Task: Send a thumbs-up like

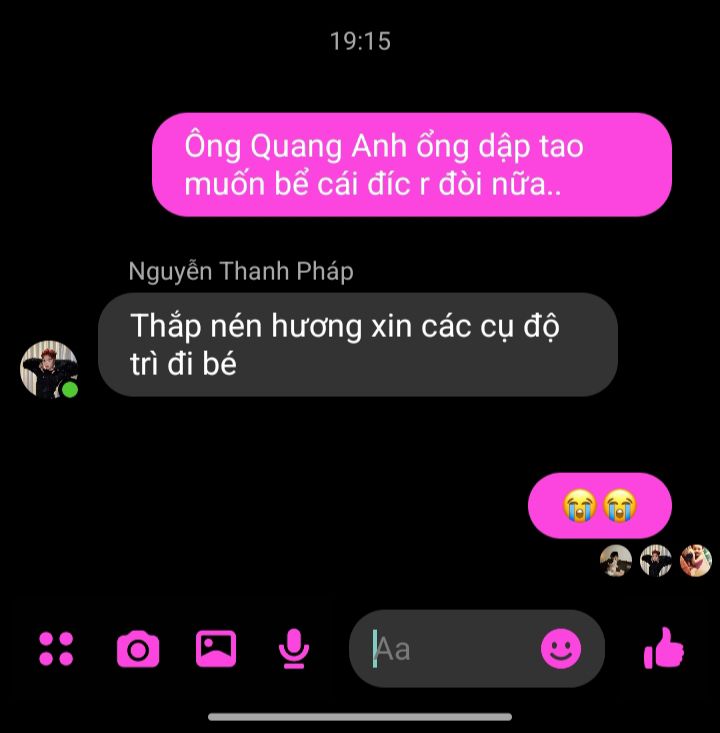Action: (664, 650)
